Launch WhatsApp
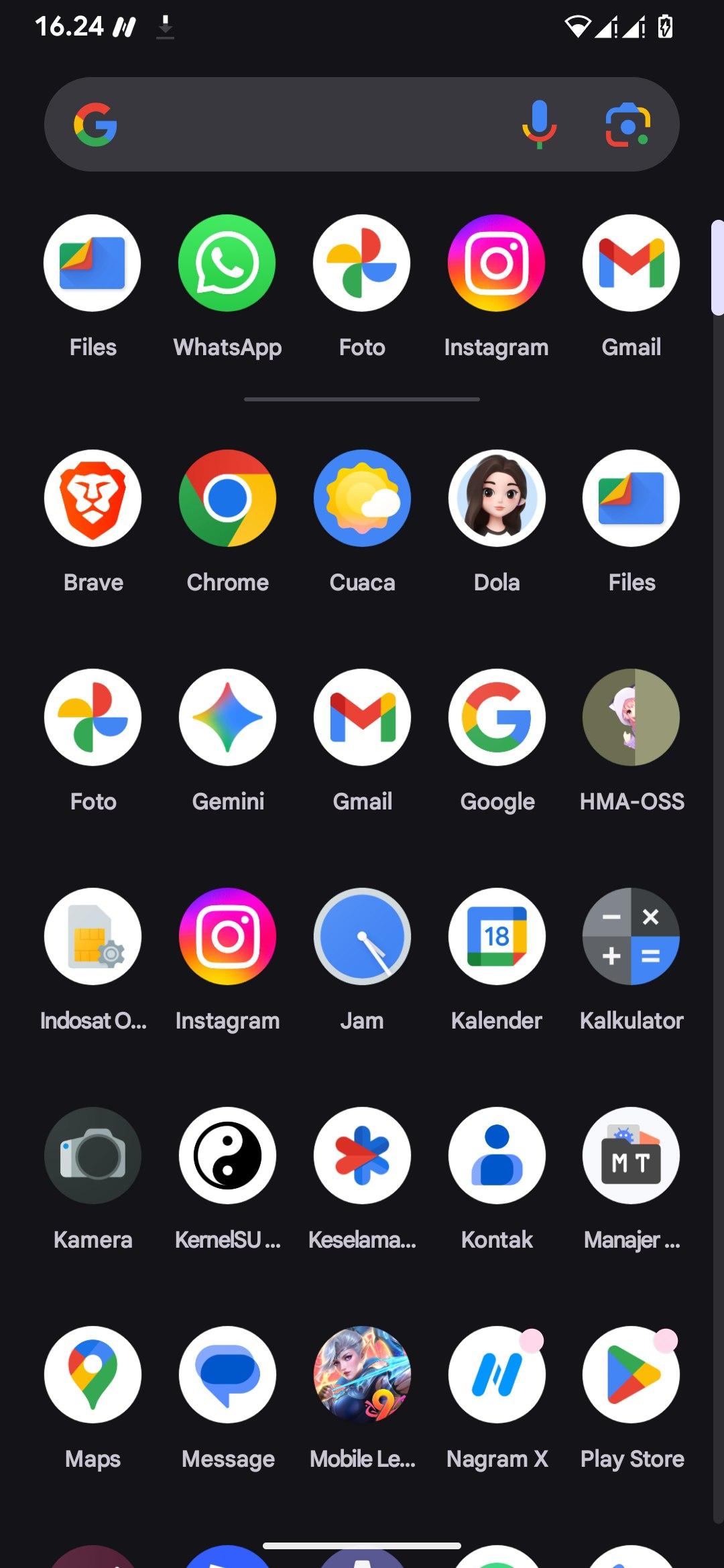 coord(227,263)
